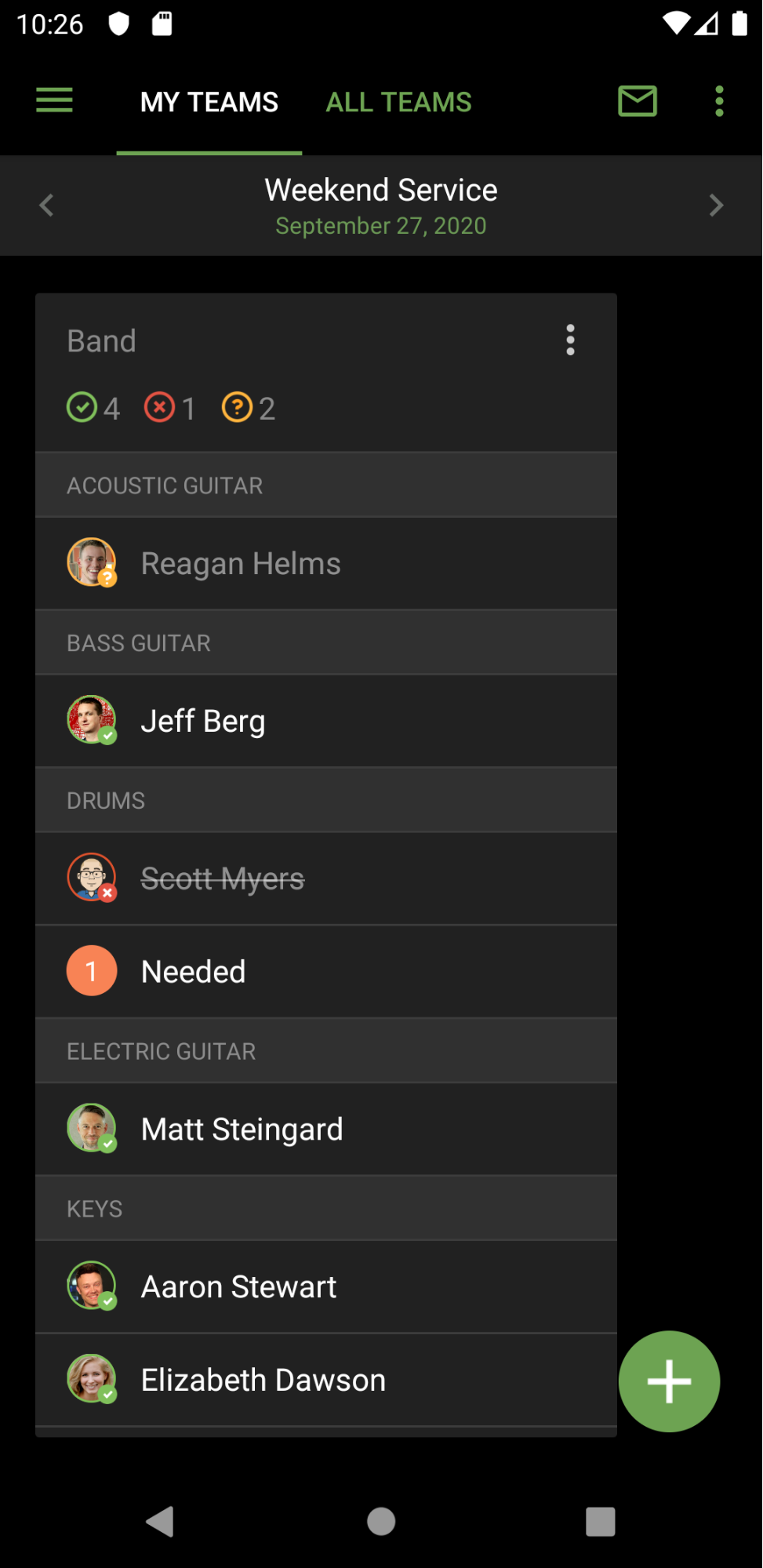Select the My Teams tab

[209, 102]
